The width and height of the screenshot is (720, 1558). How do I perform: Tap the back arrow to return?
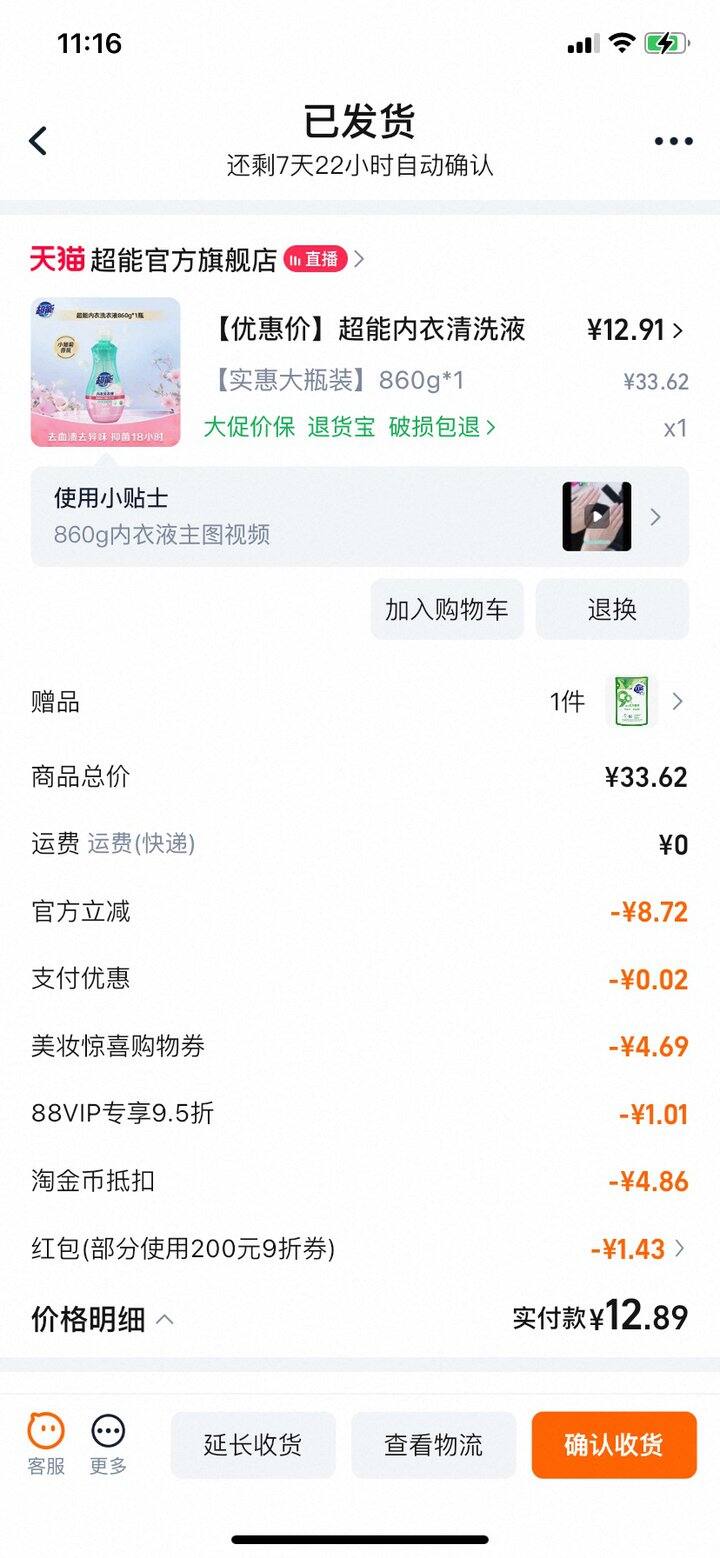pos(38,141)
